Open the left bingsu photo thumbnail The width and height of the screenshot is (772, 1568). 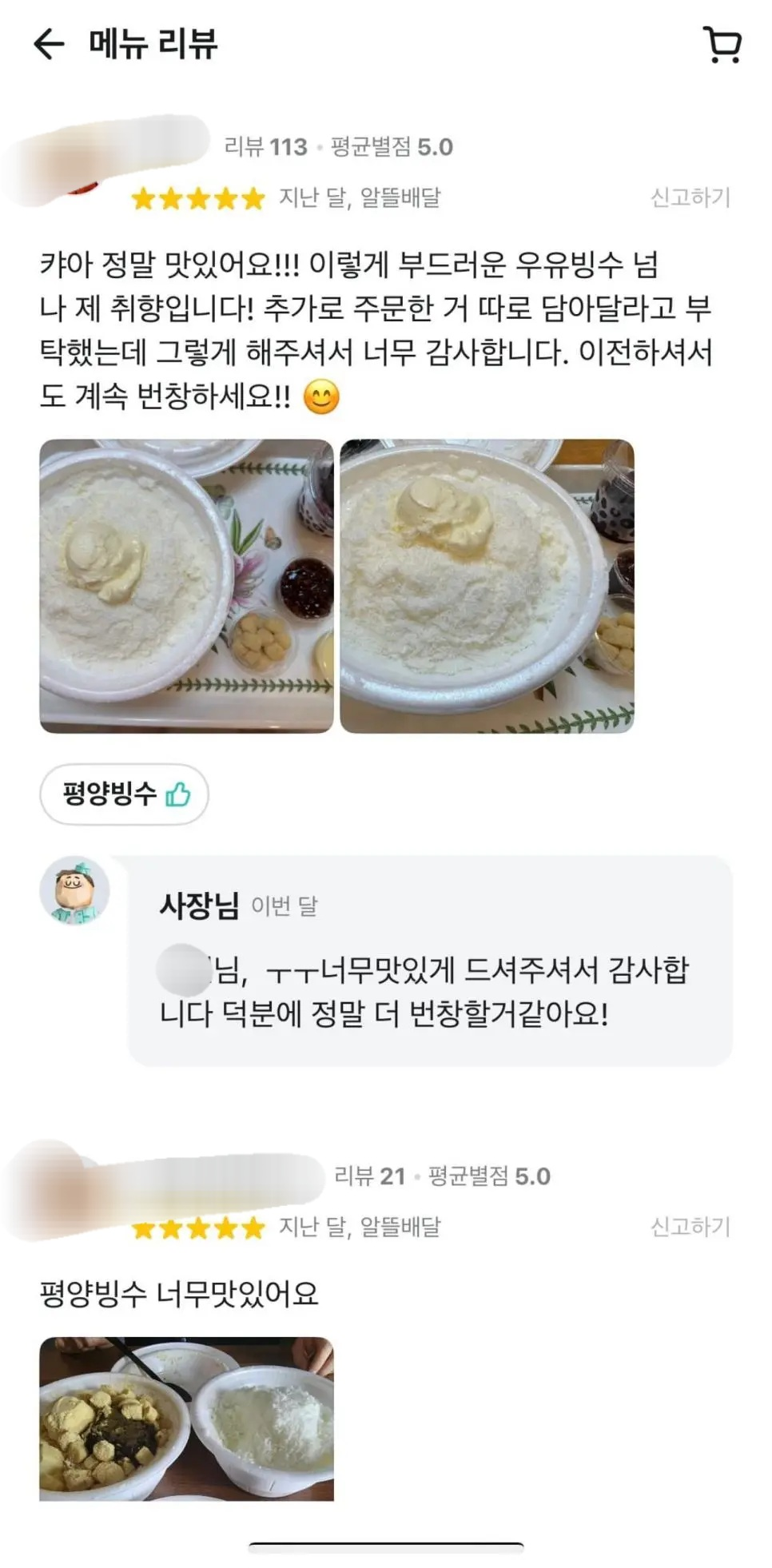click(x=185, y=587)
